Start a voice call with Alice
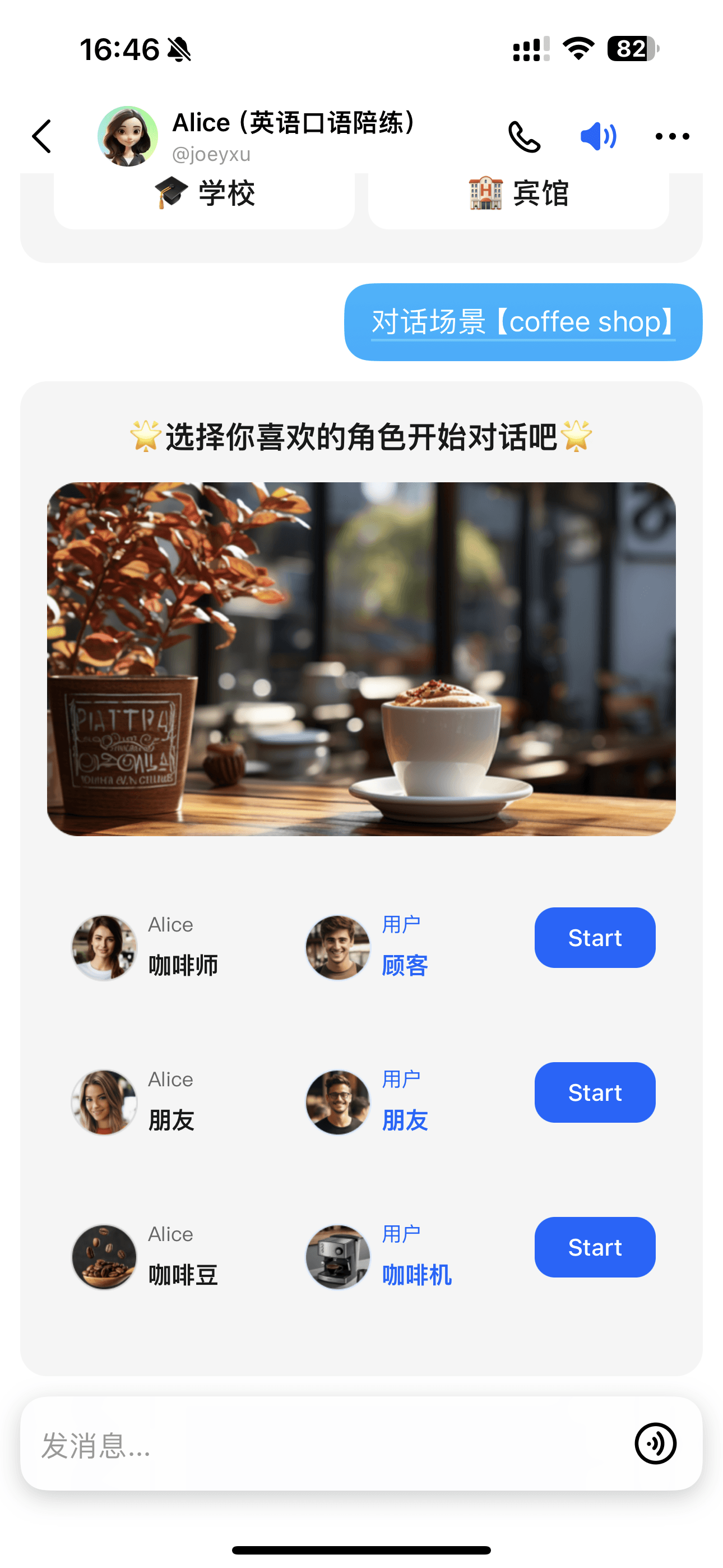723x1568 pixels. pyautogui.click(x=524, y=136)
